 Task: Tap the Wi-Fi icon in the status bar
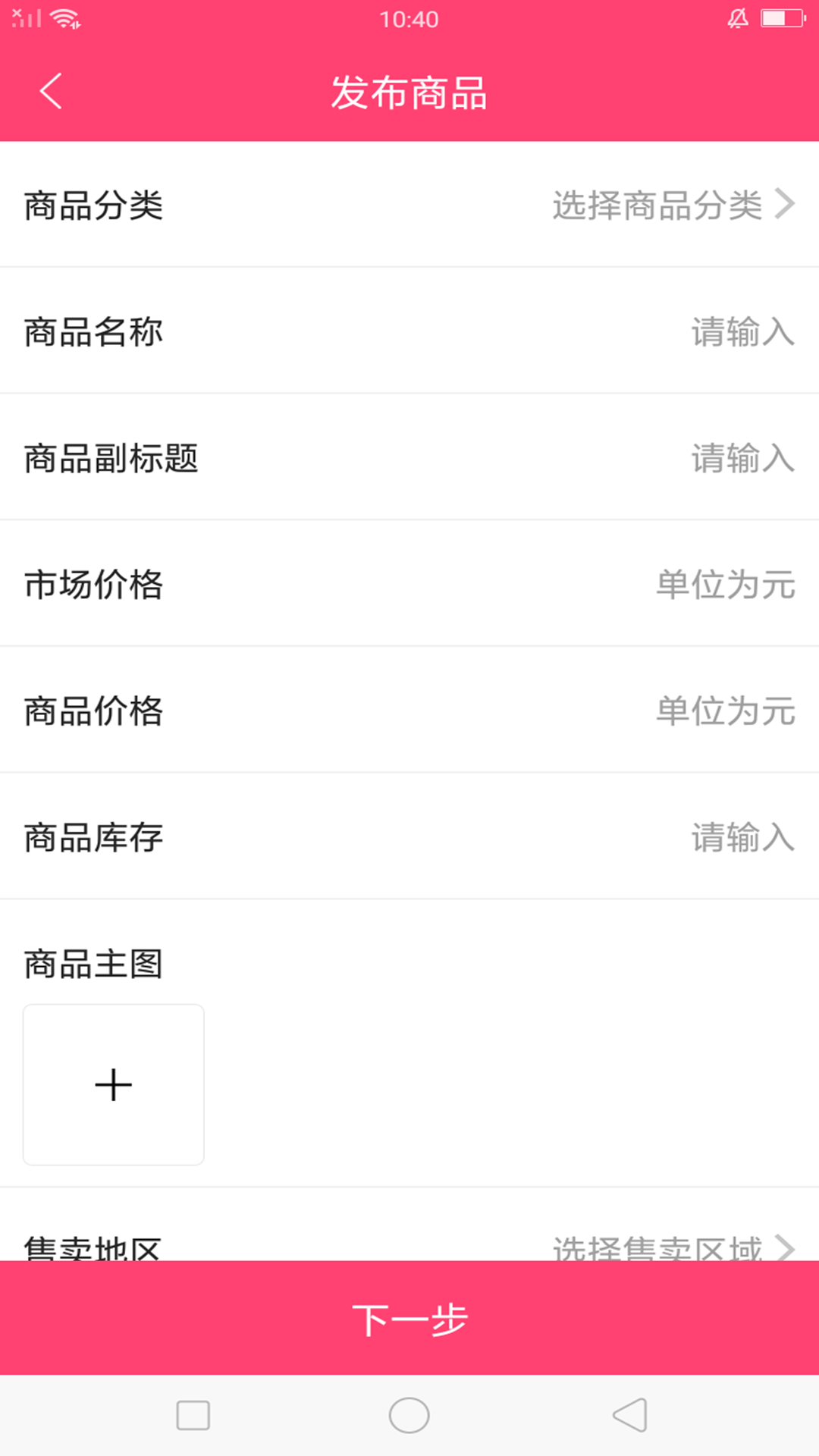click(x=64, y=19)
